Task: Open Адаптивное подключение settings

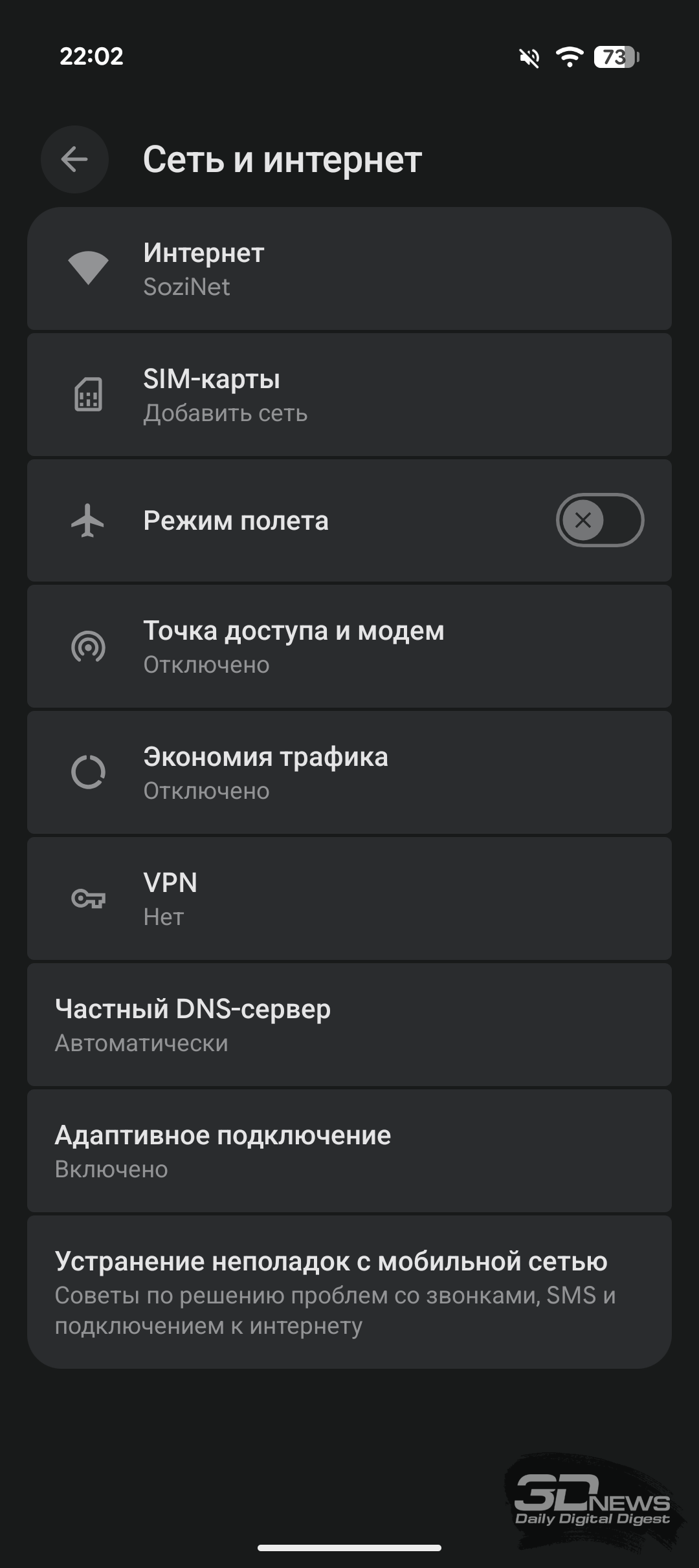Action: 349,1151
